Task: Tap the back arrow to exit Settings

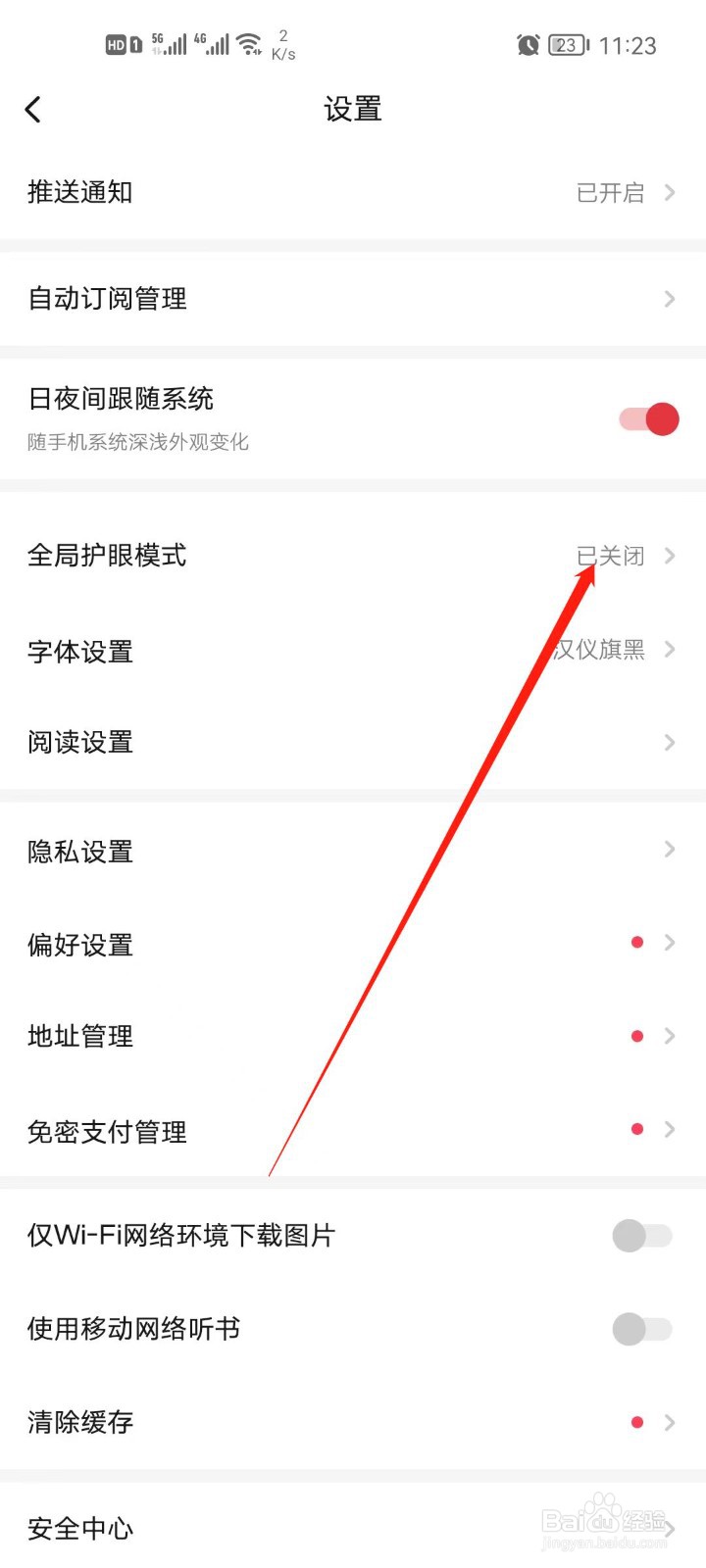Action: click(x=34, y=109)
